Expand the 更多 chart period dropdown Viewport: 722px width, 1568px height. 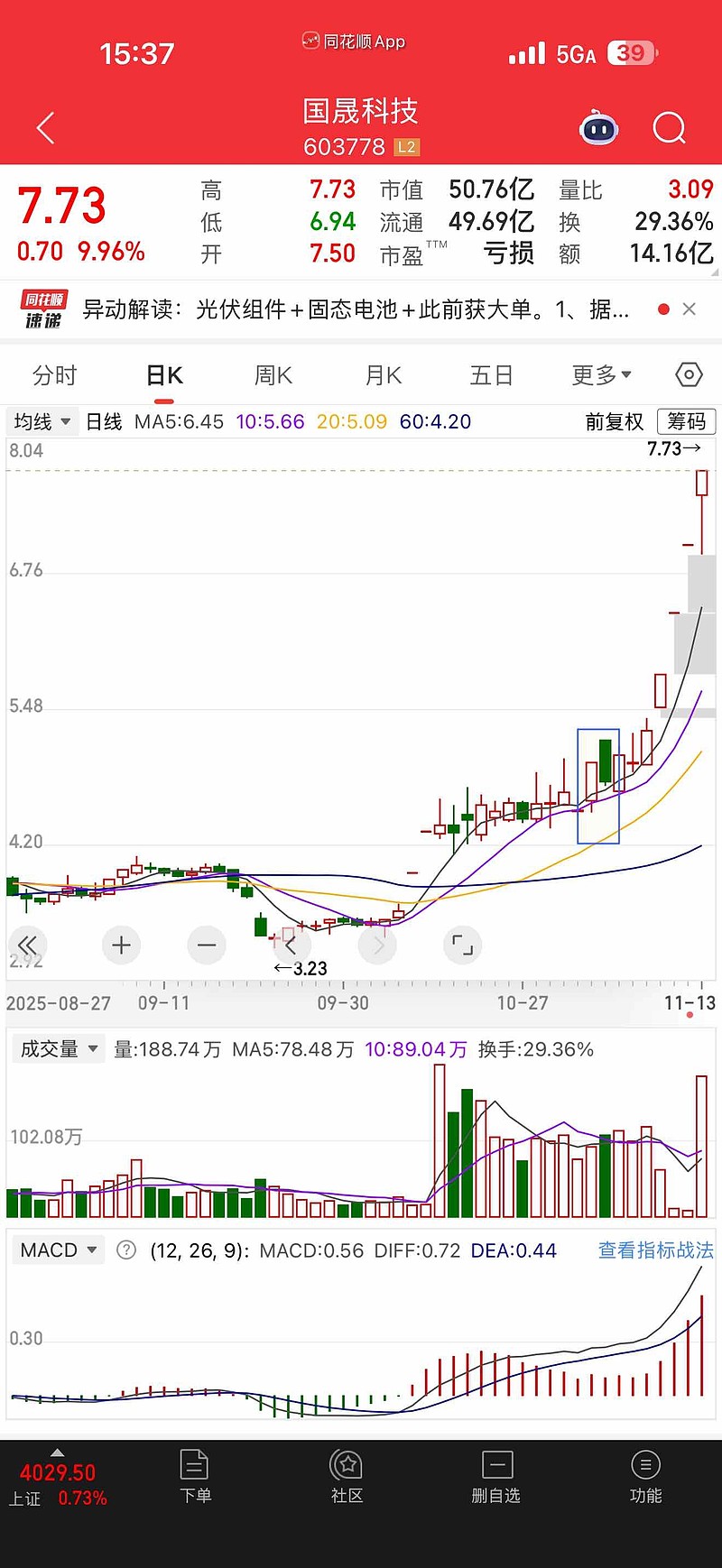pos(597,375)
